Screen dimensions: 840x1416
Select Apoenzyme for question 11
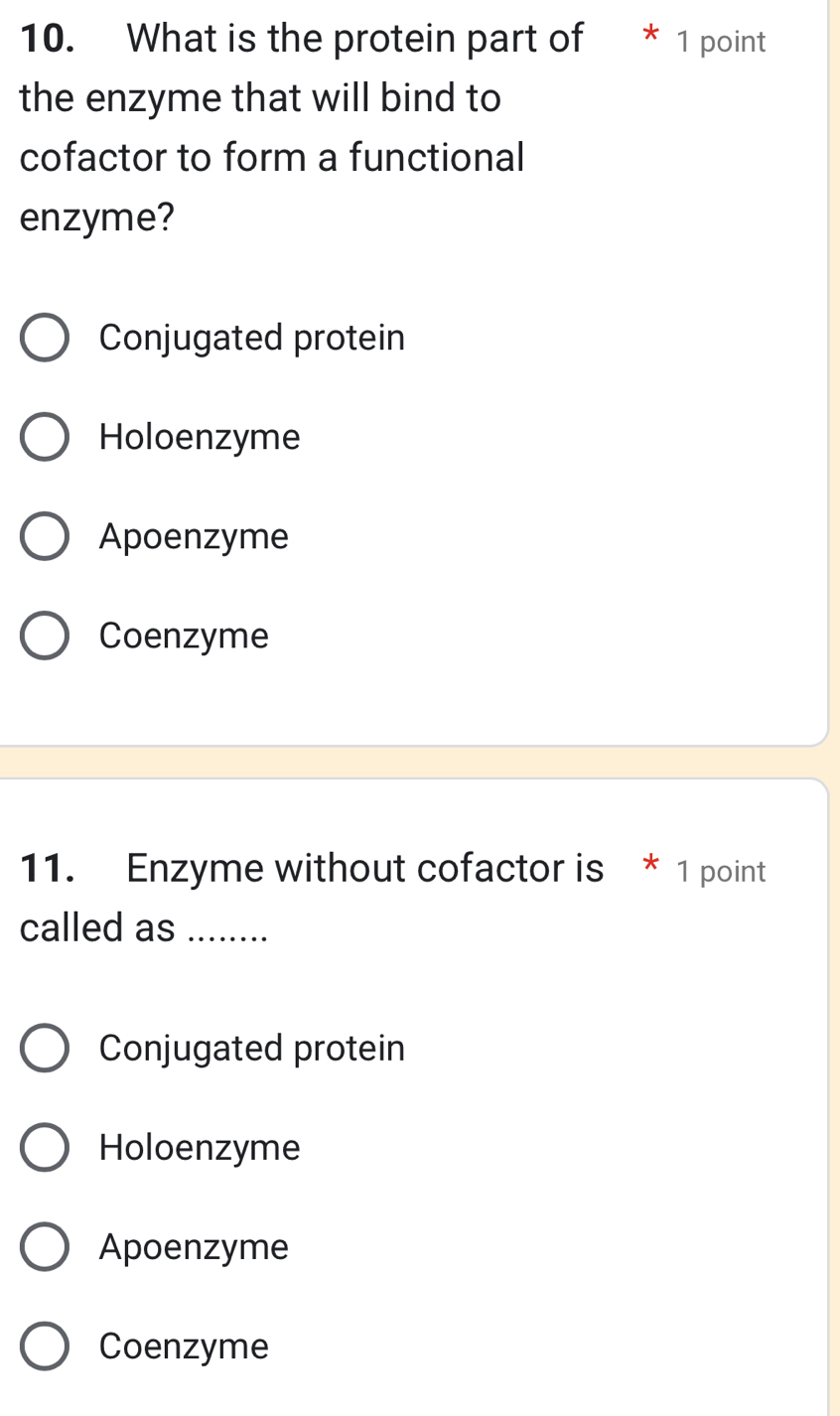(44, 1245)
